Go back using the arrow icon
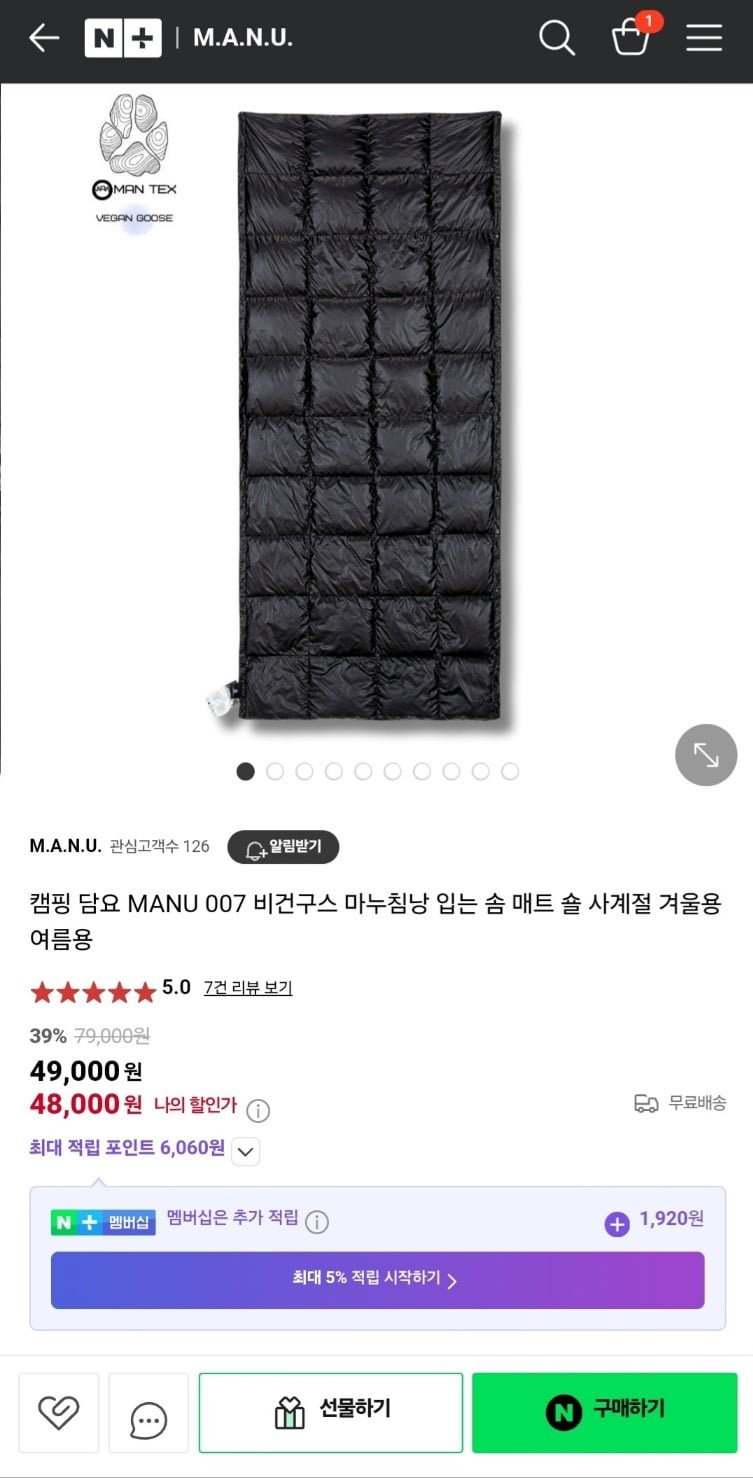Screen dimensions: 753x1478 click(44, 38)
